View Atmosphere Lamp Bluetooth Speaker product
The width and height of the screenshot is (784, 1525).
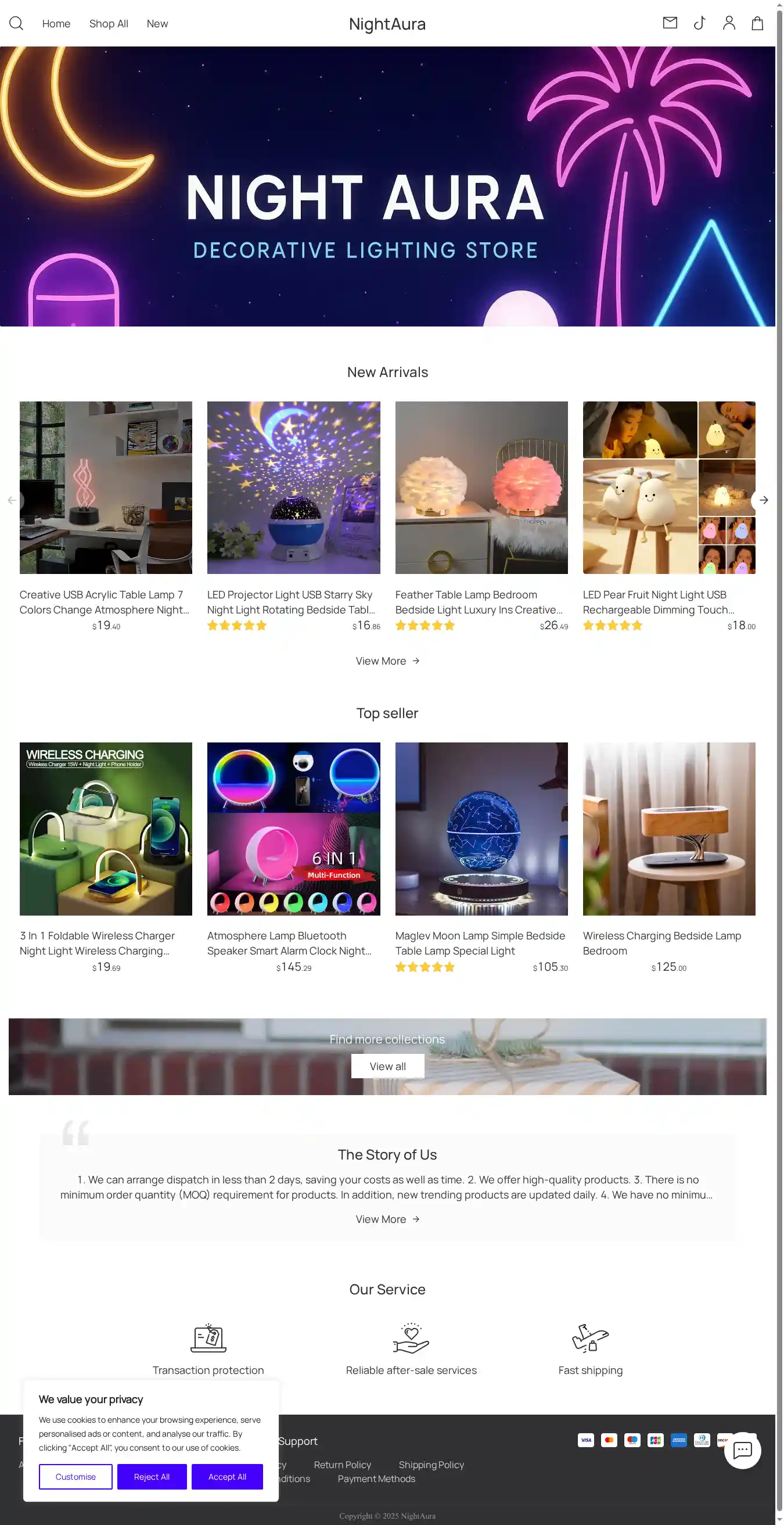[293, 829]
